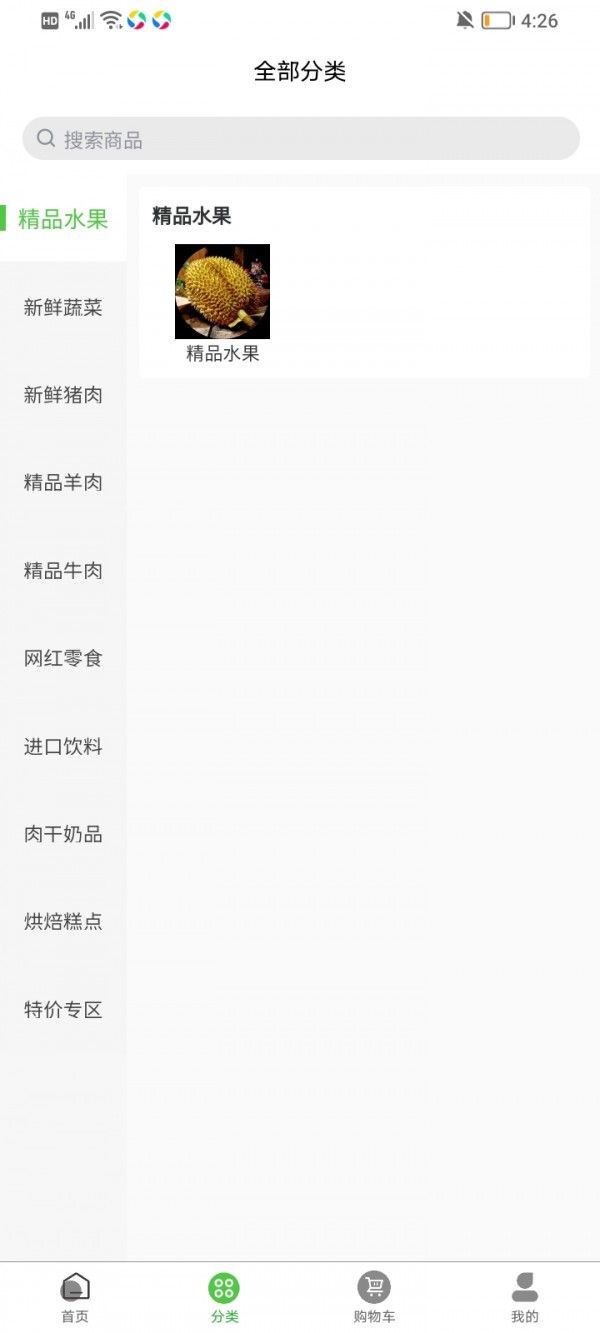Tap the 搜索商品 search box

click(300, 139)
